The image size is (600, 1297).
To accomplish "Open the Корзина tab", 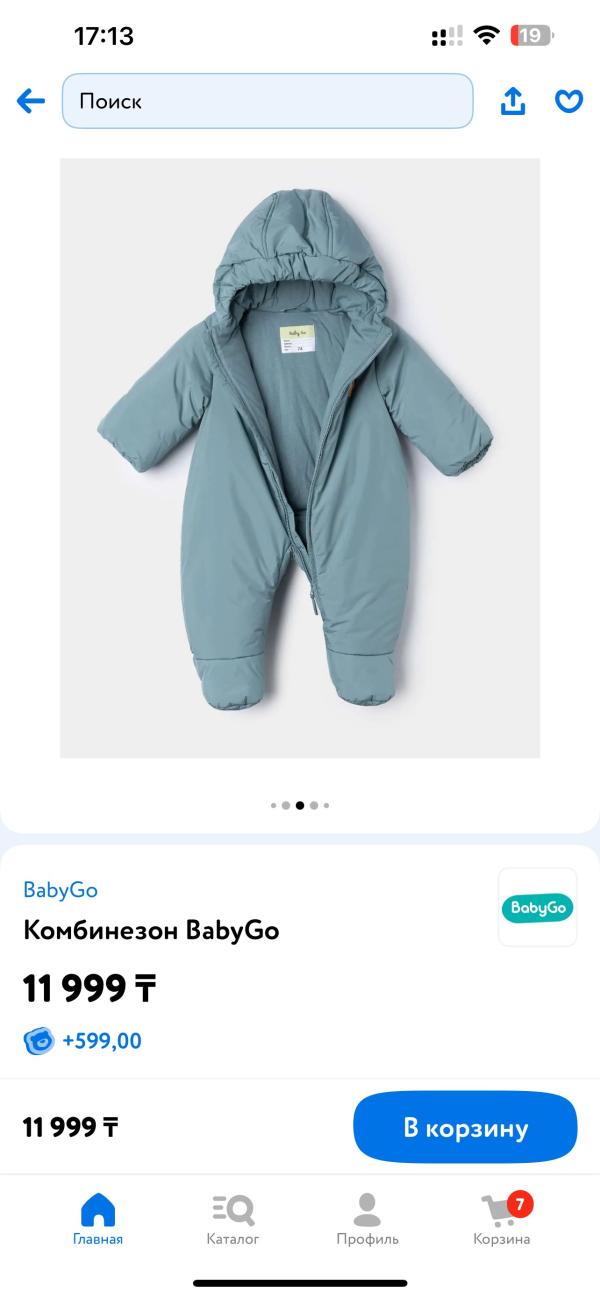I will point(502,1220).
